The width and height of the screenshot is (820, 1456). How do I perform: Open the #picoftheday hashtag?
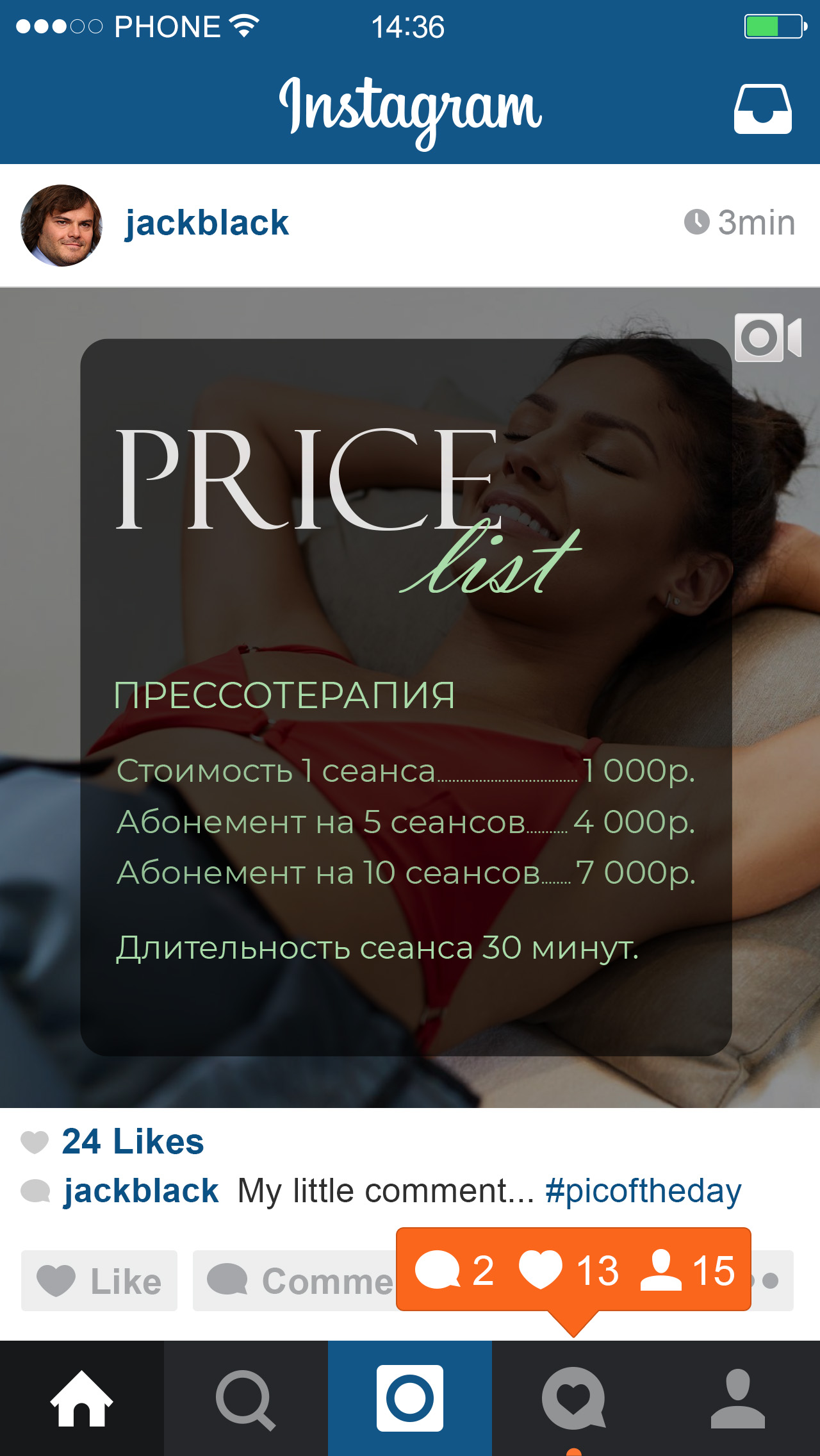click(643, 1191)
